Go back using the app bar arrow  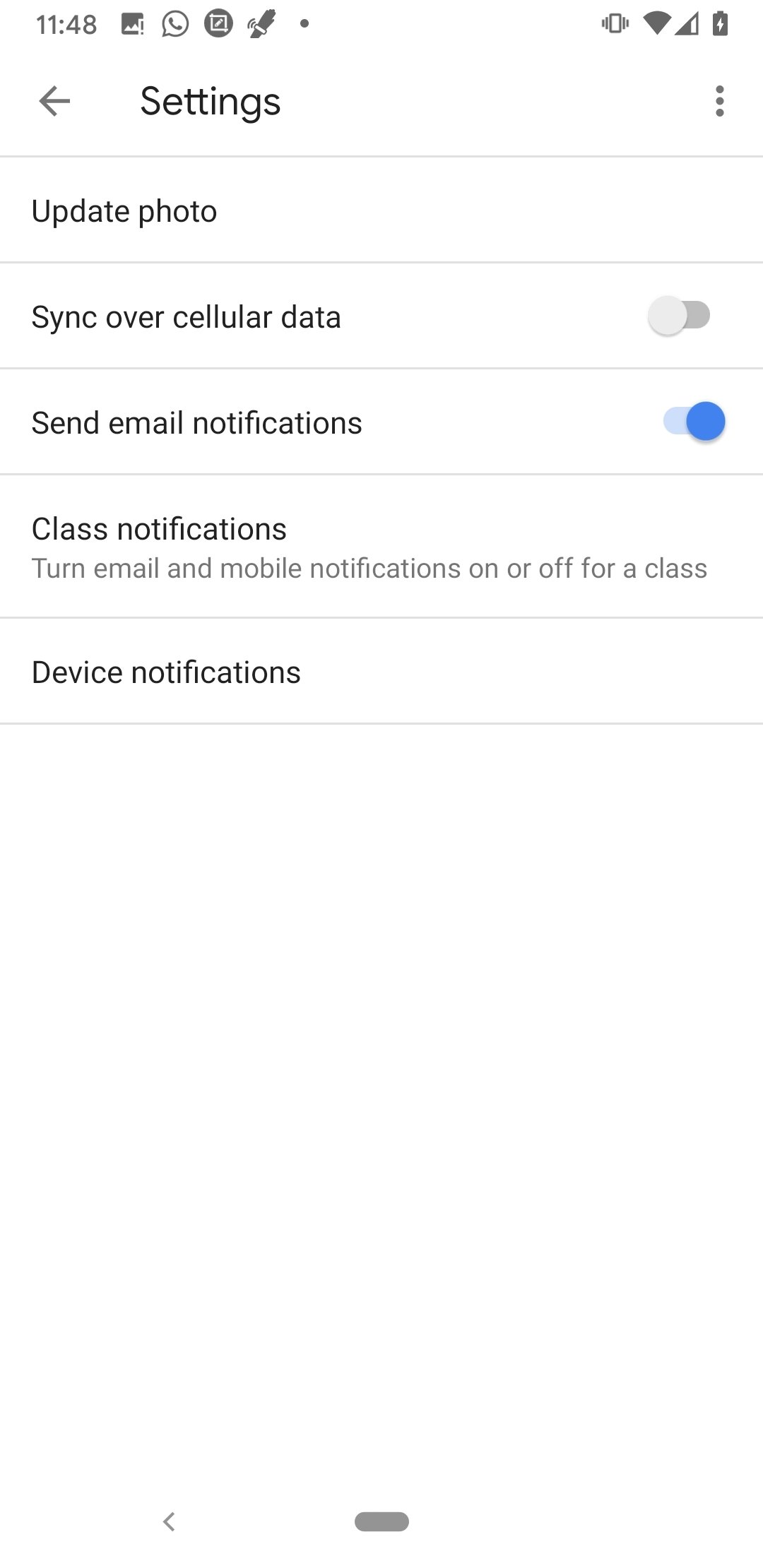[x=54, y=101]
